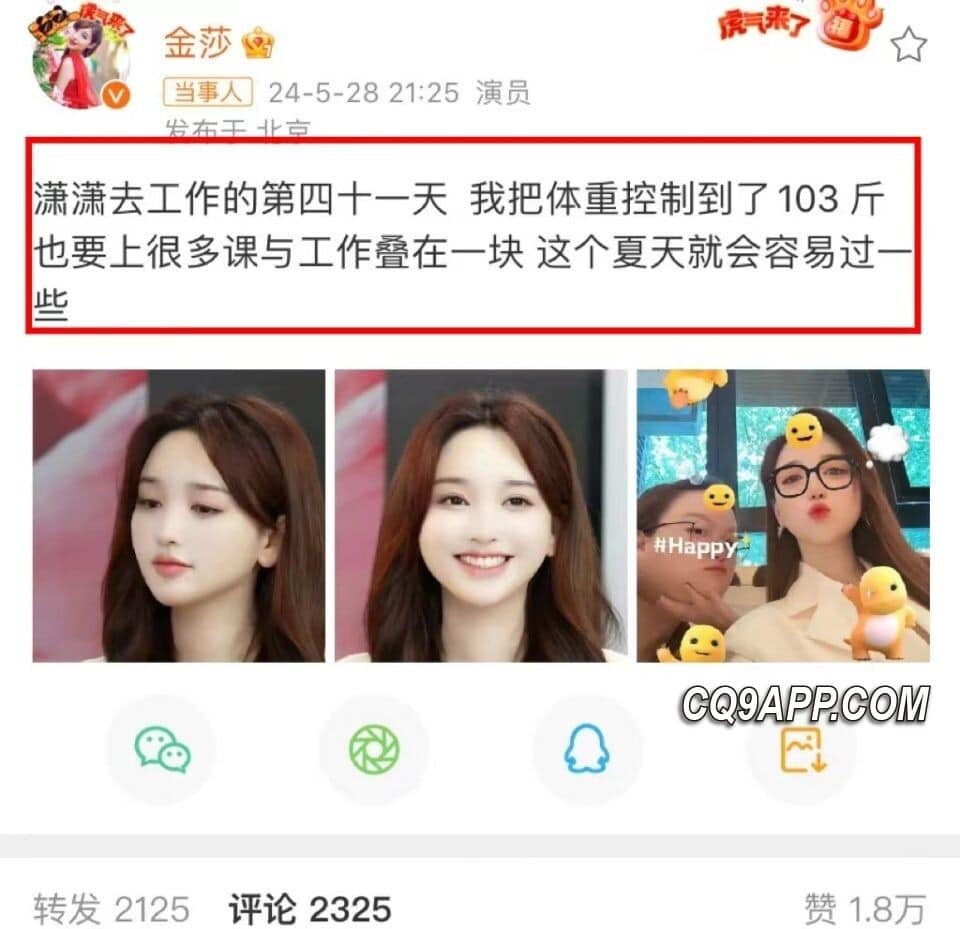Share the post to WeChat Moments

pos(374,749)
